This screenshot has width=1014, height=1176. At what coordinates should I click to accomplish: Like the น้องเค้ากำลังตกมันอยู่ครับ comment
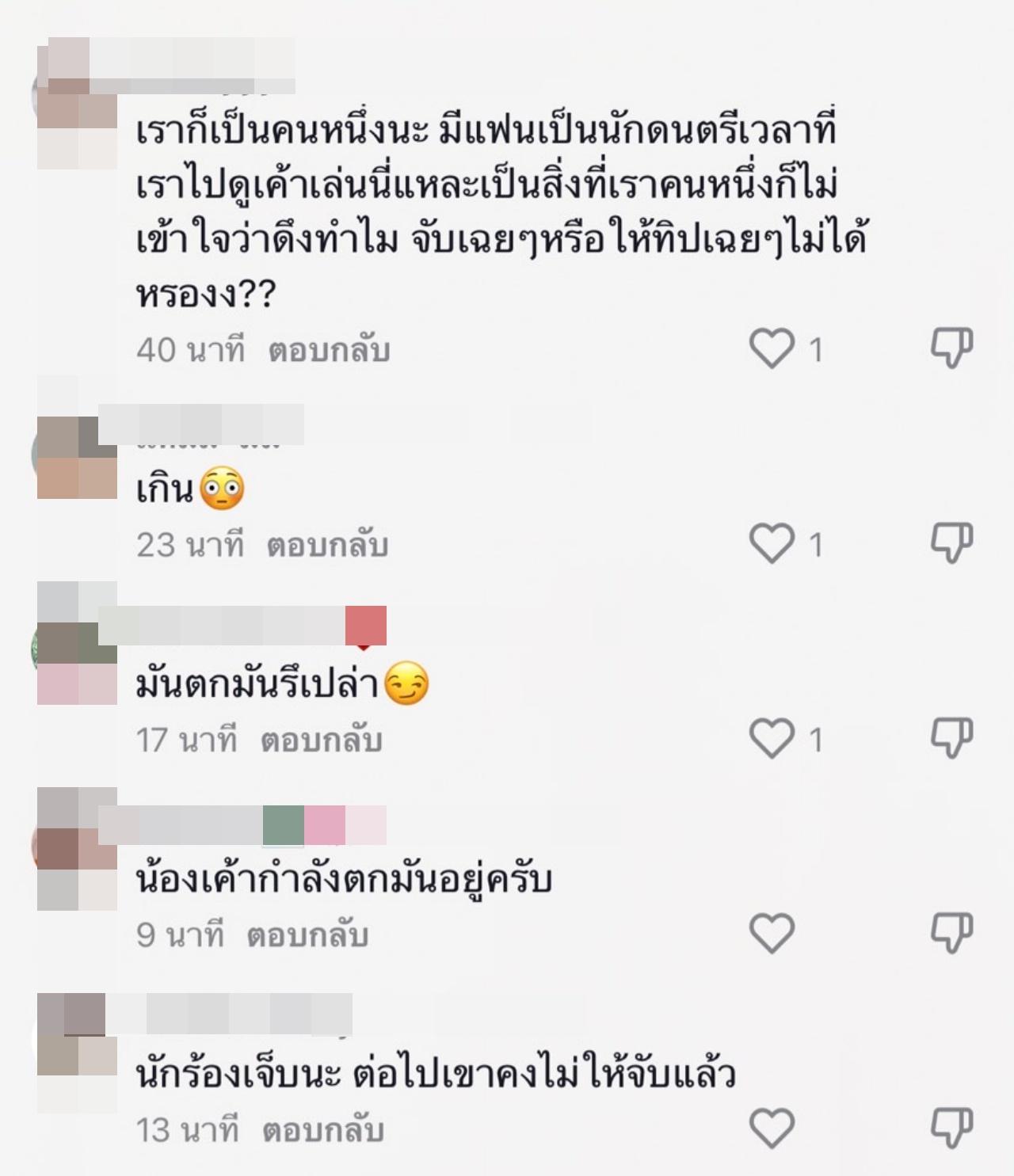(x=772, y=934)
